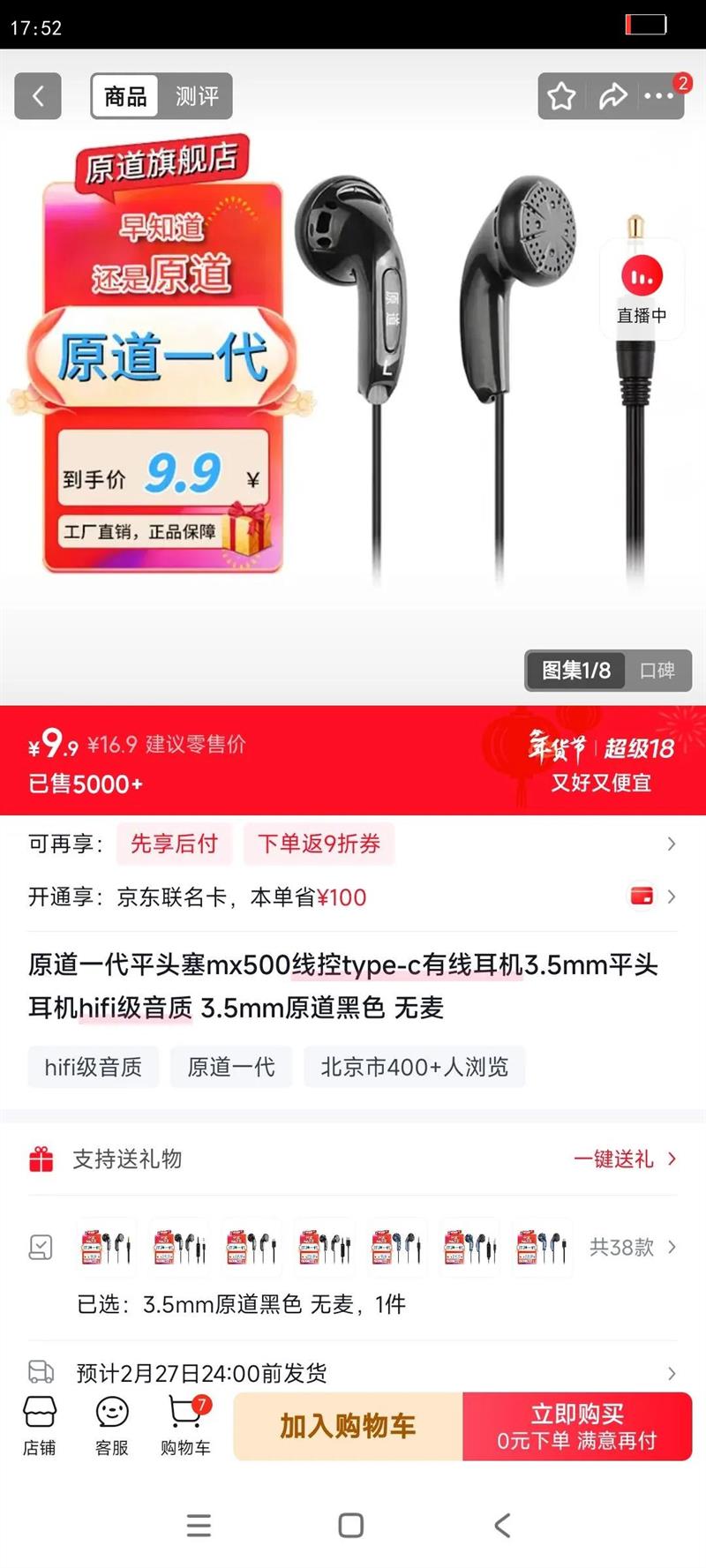The height and width of the screenshot is (1568, 706).
Task: Share this product
Action: (612, 96)
